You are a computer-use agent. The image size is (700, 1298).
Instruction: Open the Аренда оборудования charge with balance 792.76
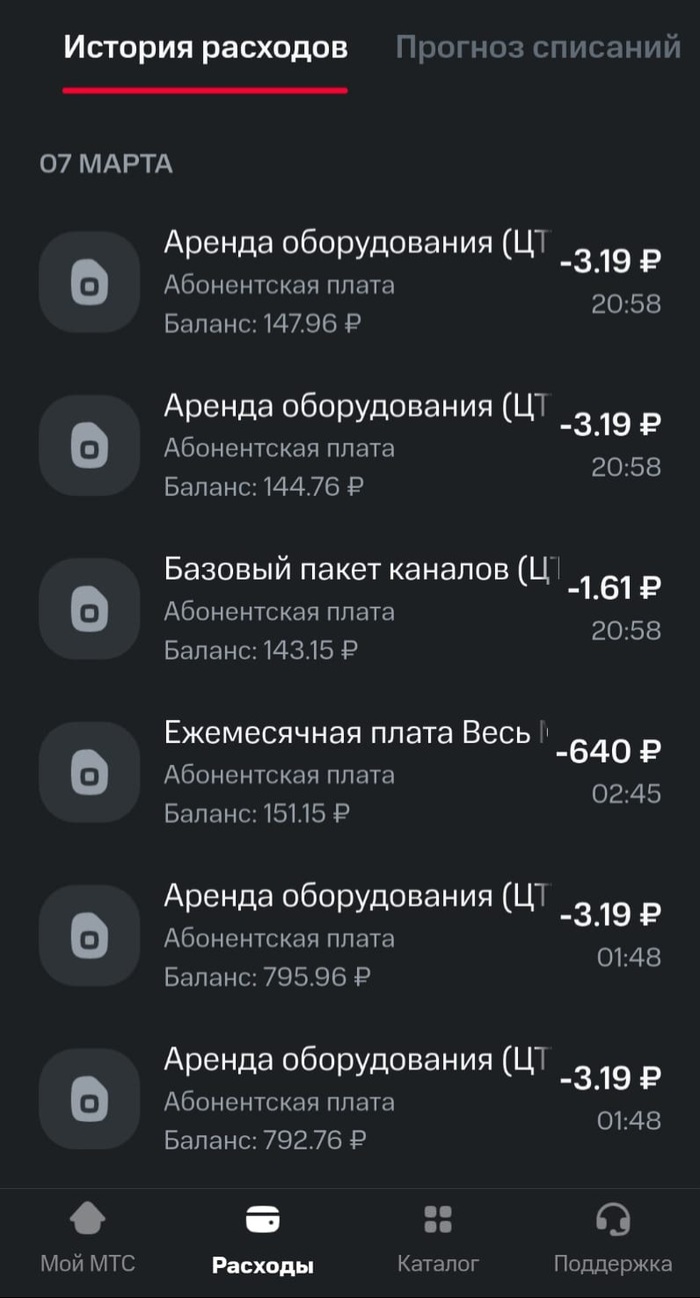click(350, 1100)
